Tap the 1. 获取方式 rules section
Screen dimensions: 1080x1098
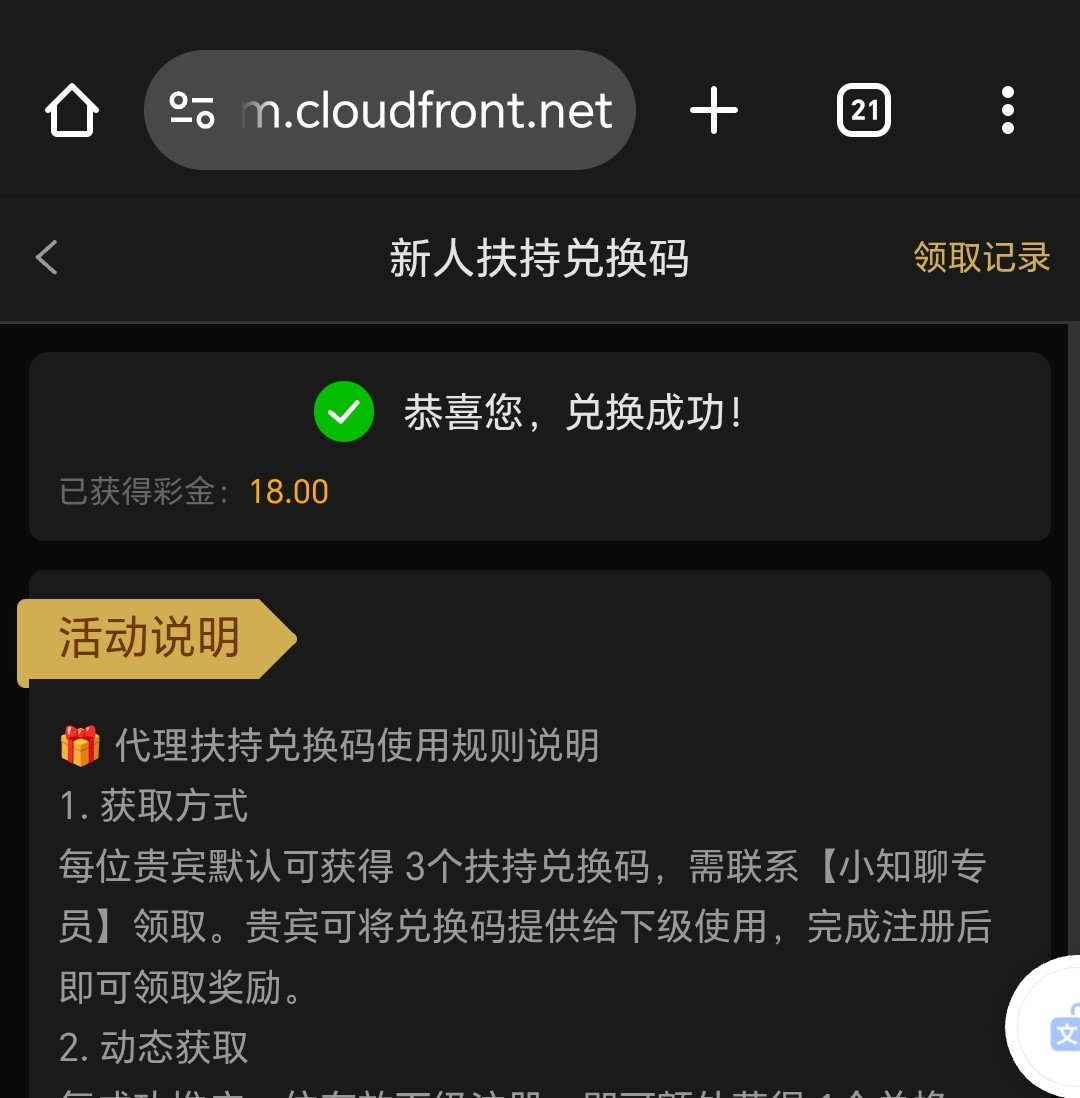(150, 806)
